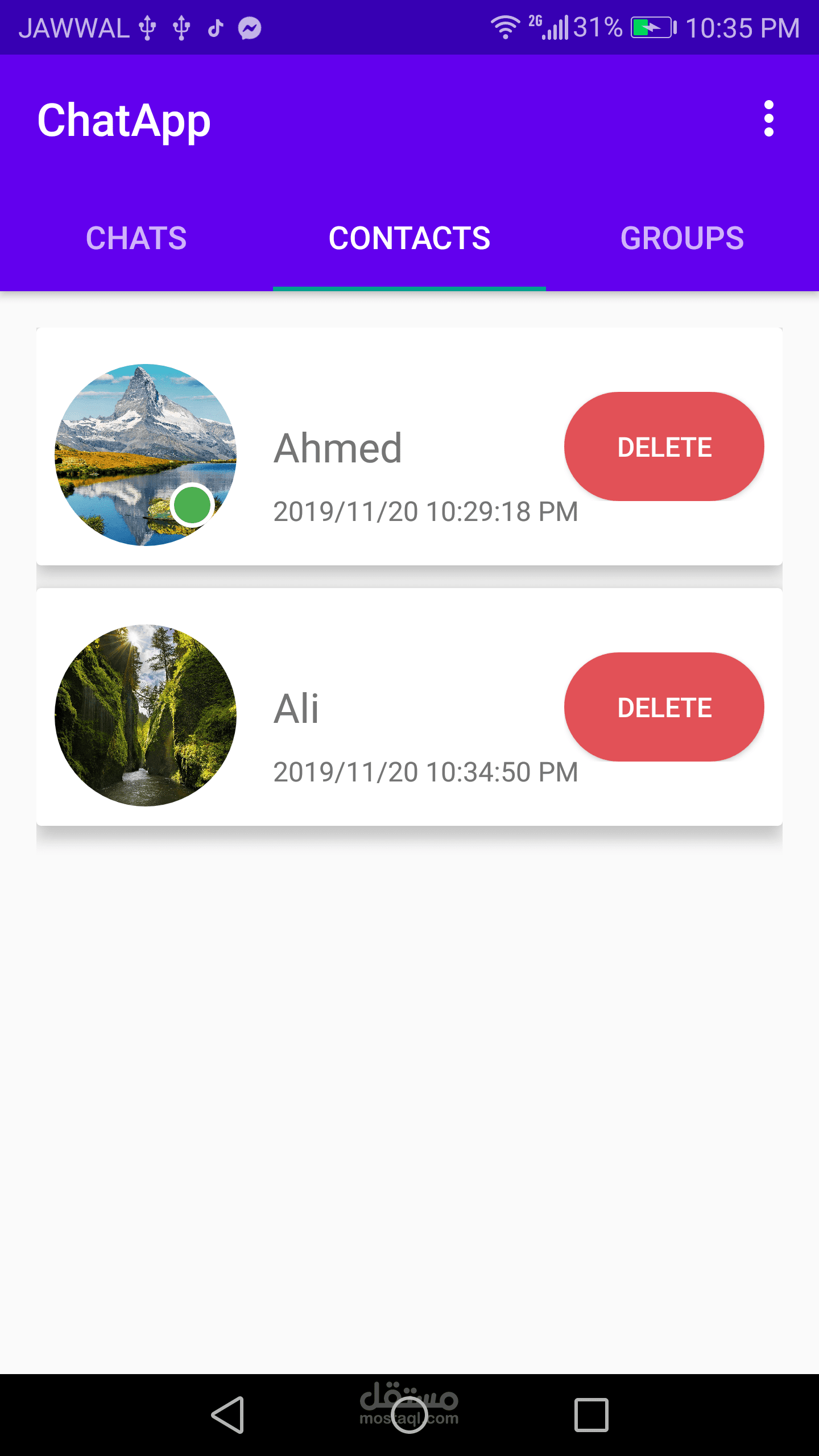819x1456 pixels.
Task: Open recent apps from the navigation bar
Action: pyautogui.click(x=591, y=1414)
